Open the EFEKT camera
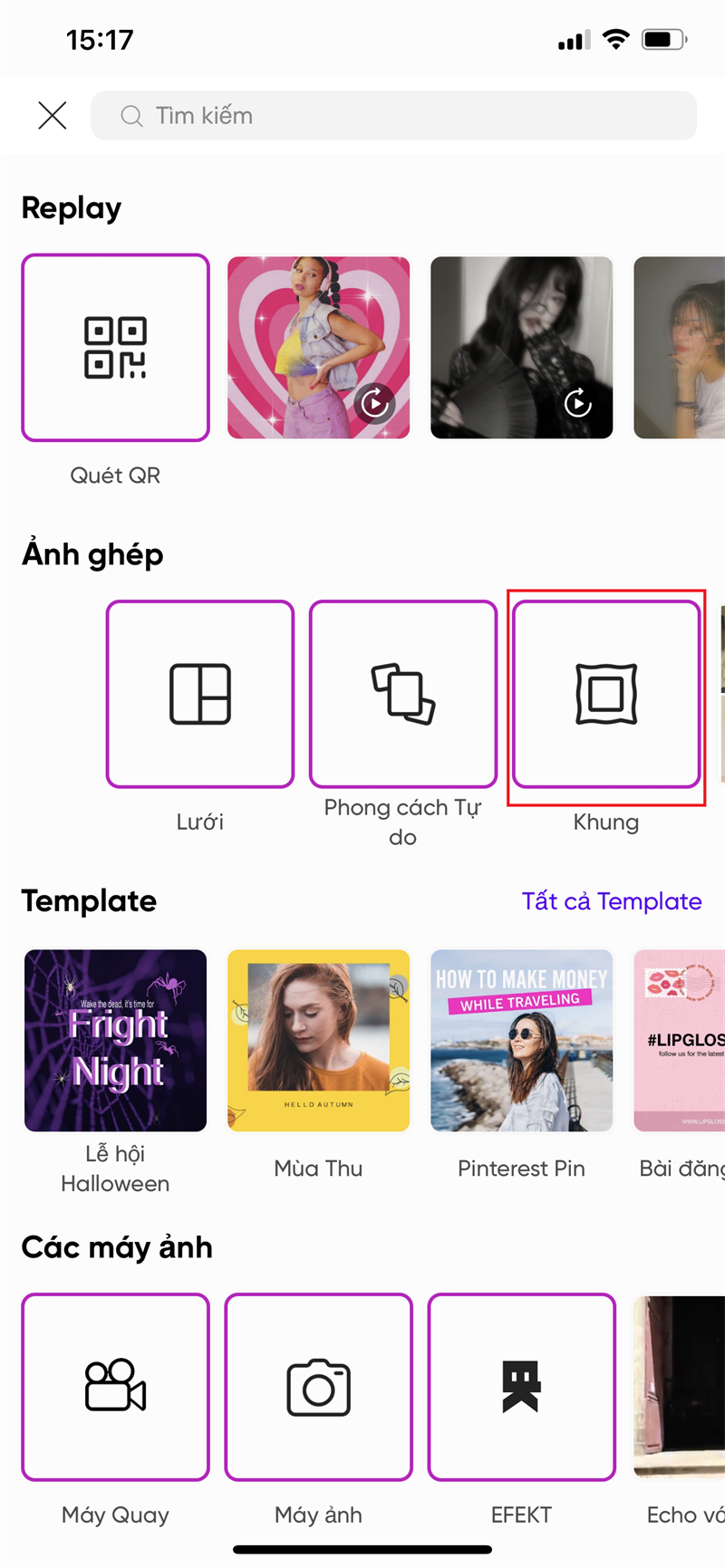Screen dimensions: 725x1568 coord(521,1387)
